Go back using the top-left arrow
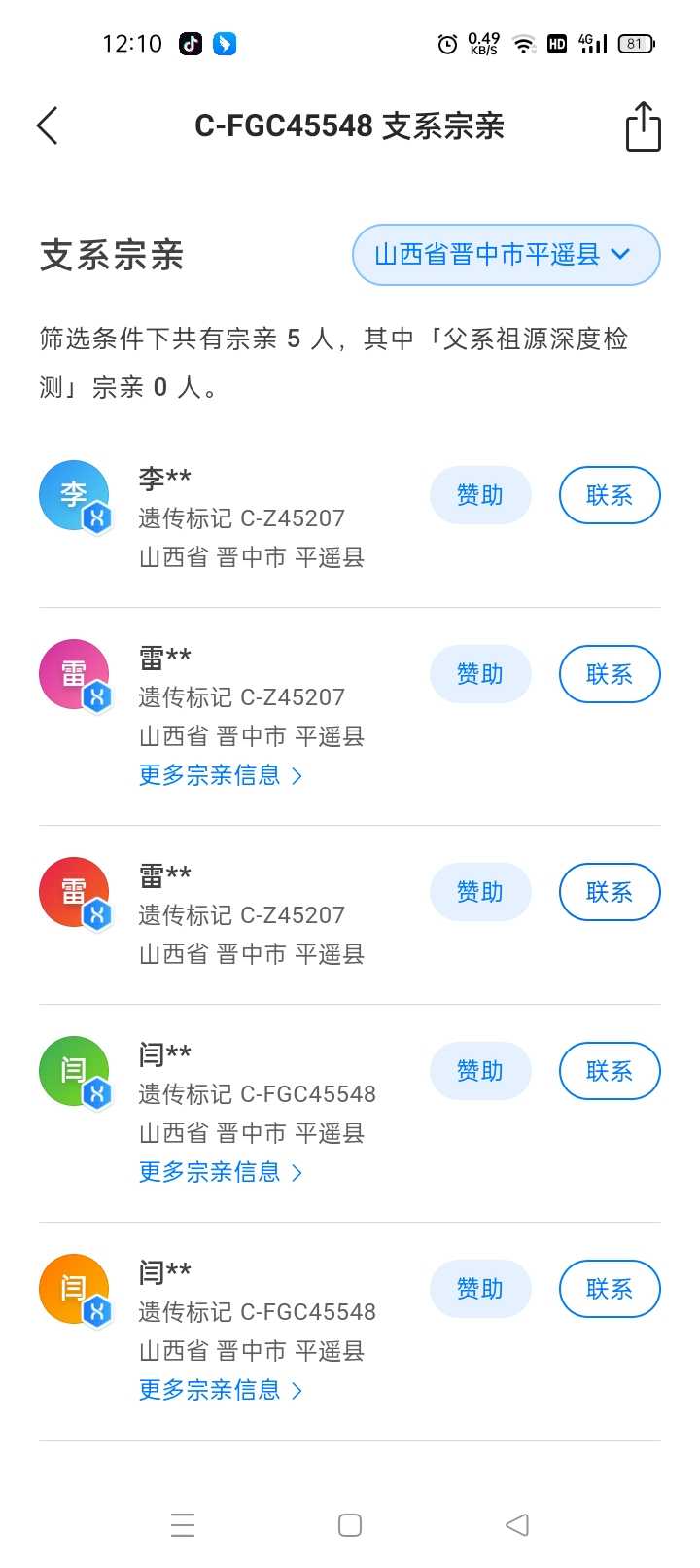The height and width of the screenshot is (1568, 700). pos(48,125)
